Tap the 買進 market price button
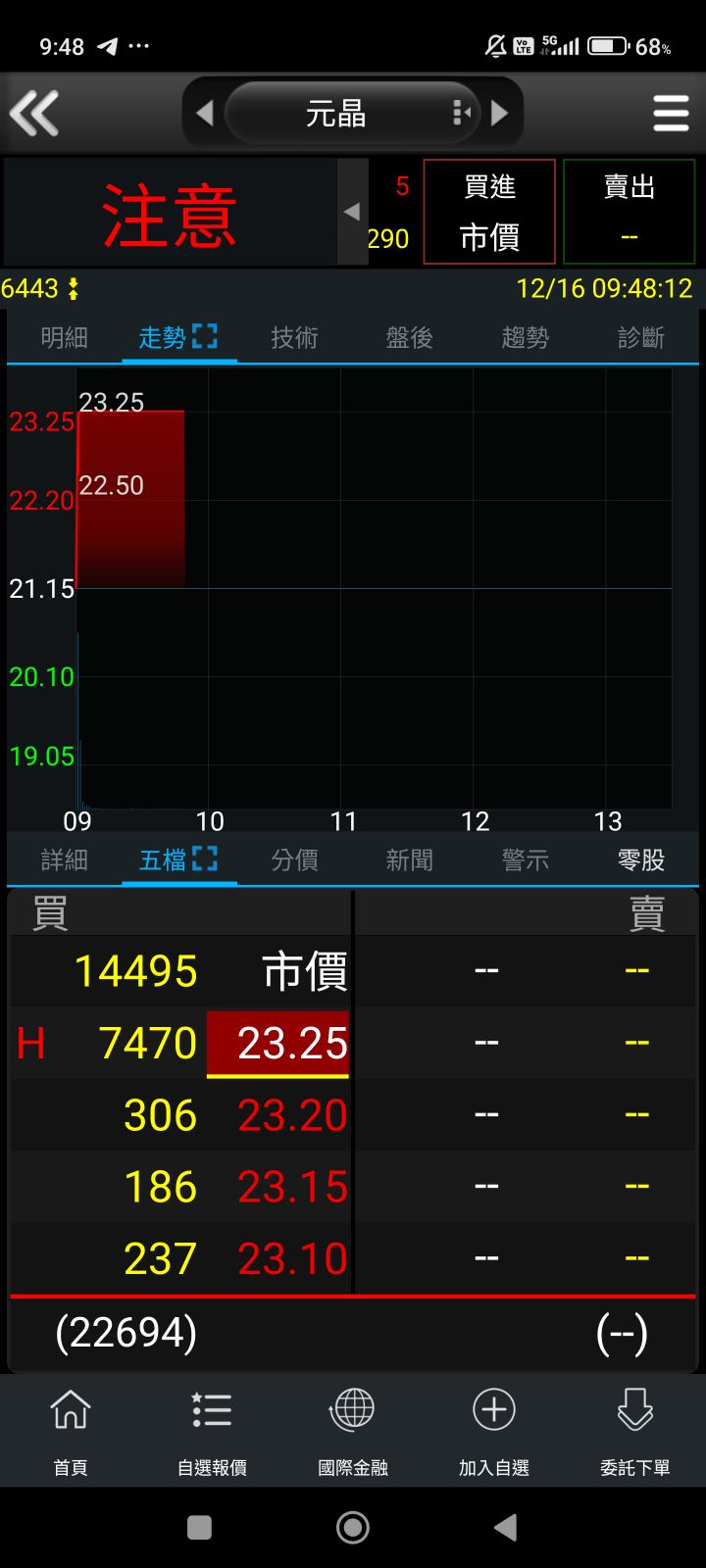Screen dimensions: 706x1568 click(x=489, y=212)
